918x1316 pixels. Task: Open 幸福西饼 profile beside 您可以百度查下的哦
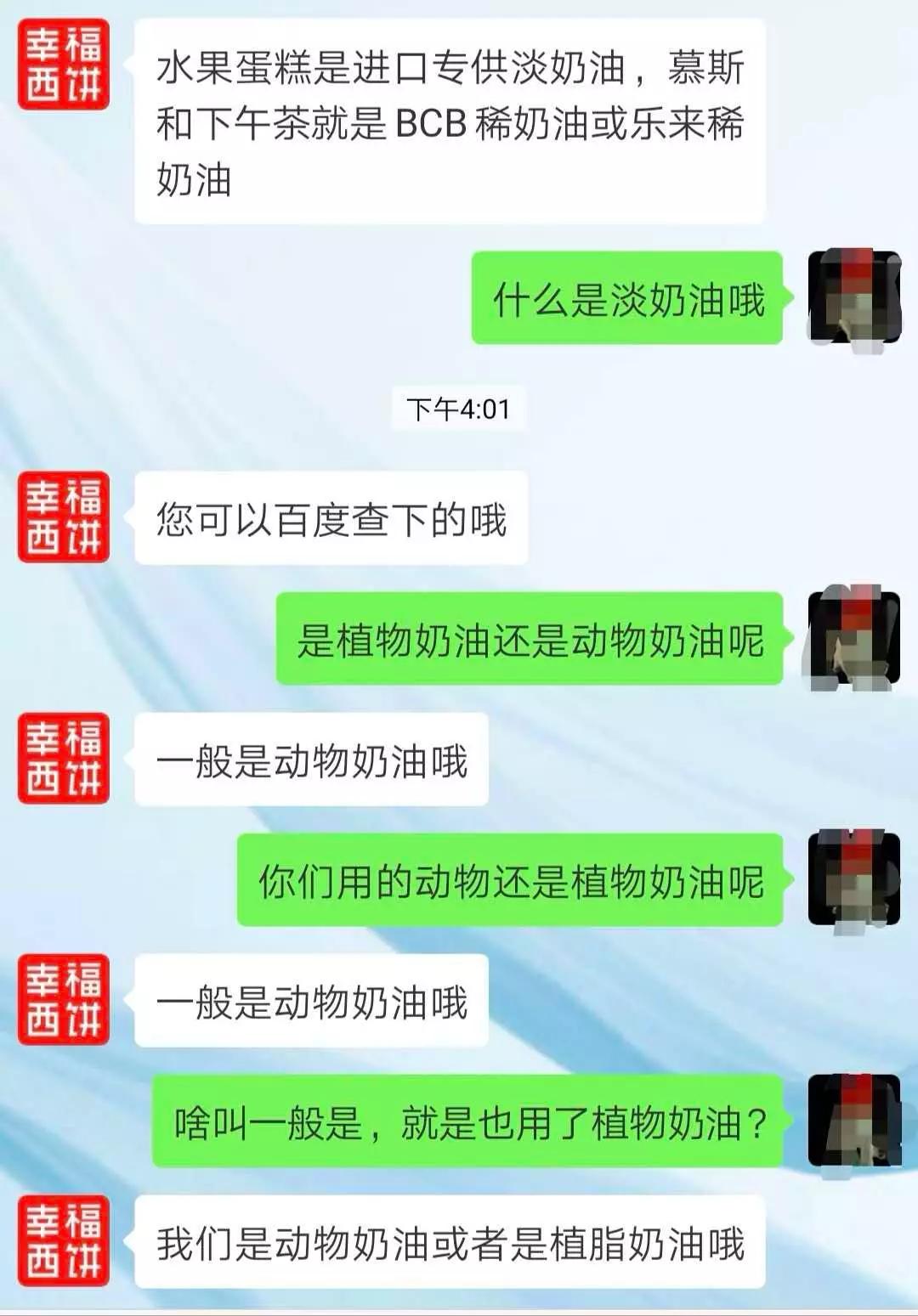tap(64, 517)
